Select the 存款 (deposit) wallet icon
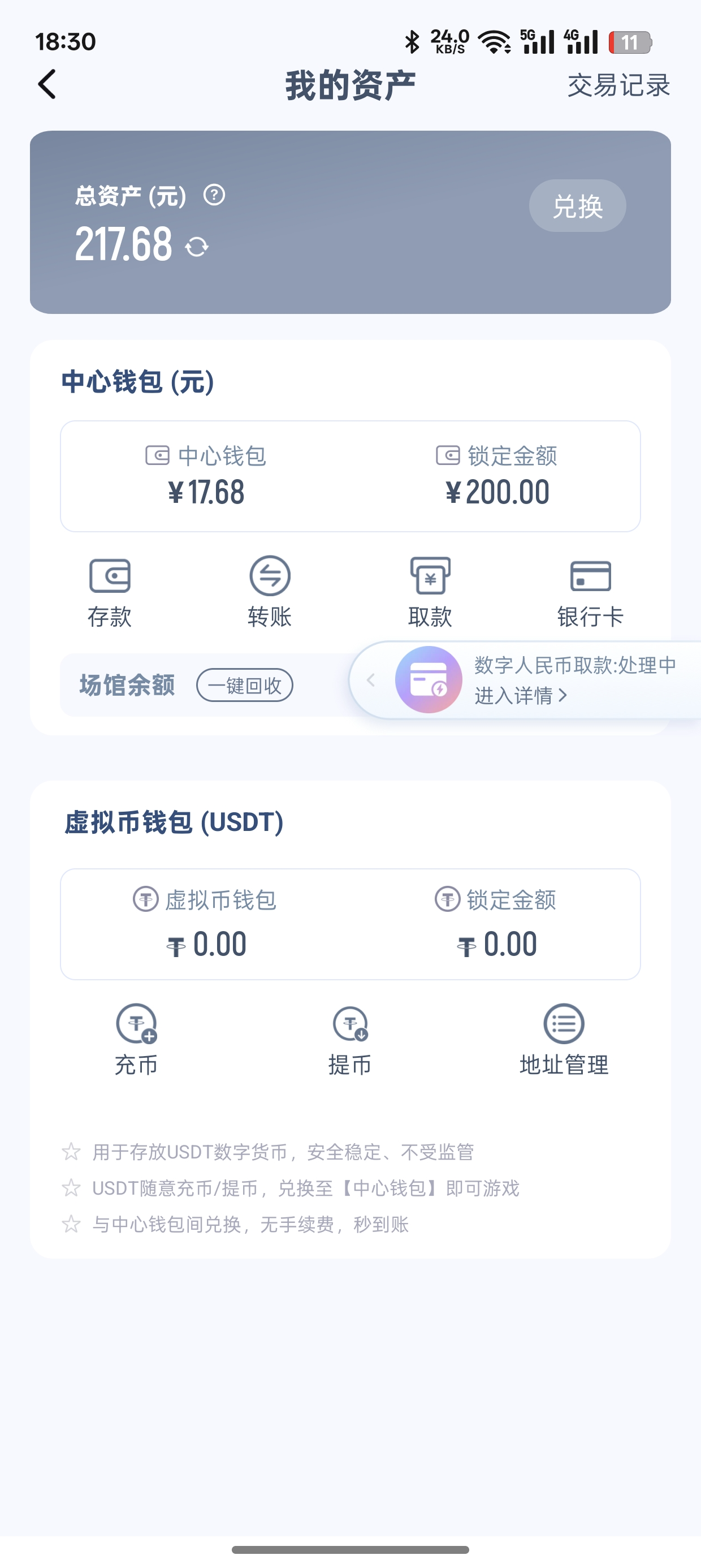 (111, 576)
